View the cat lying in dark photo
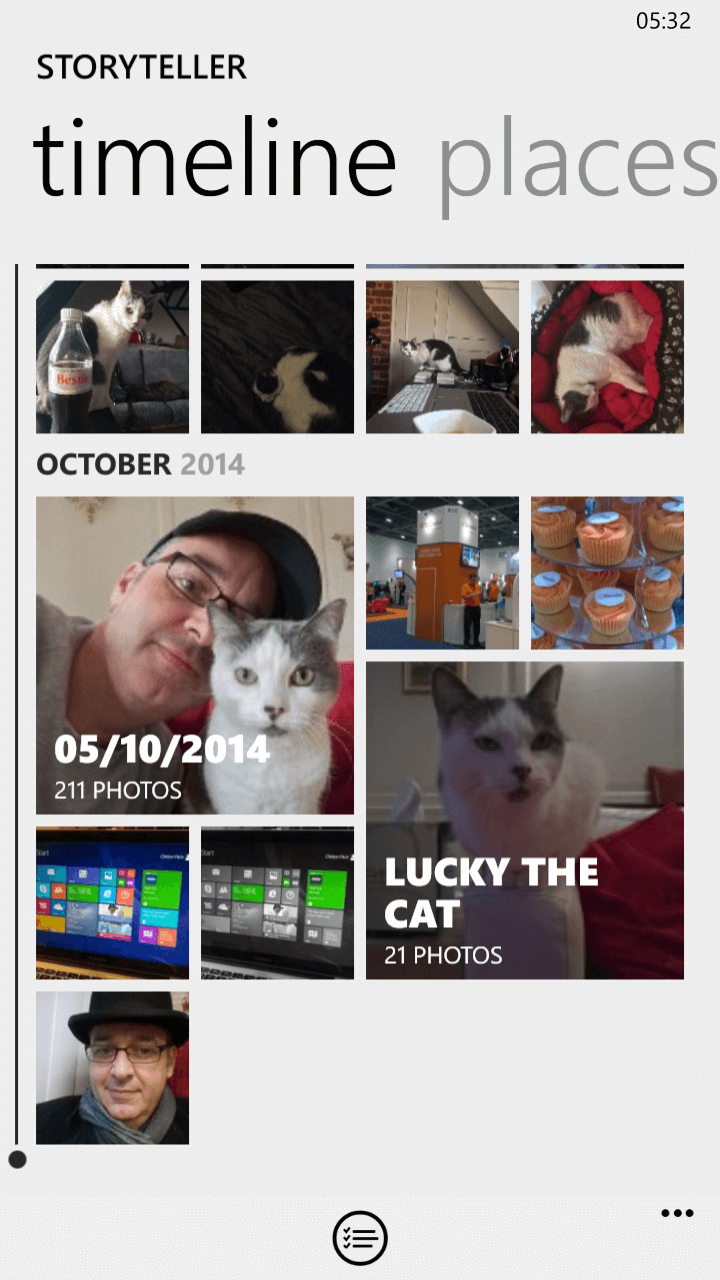Screen dimensions: 720x1280 [277, 357]
